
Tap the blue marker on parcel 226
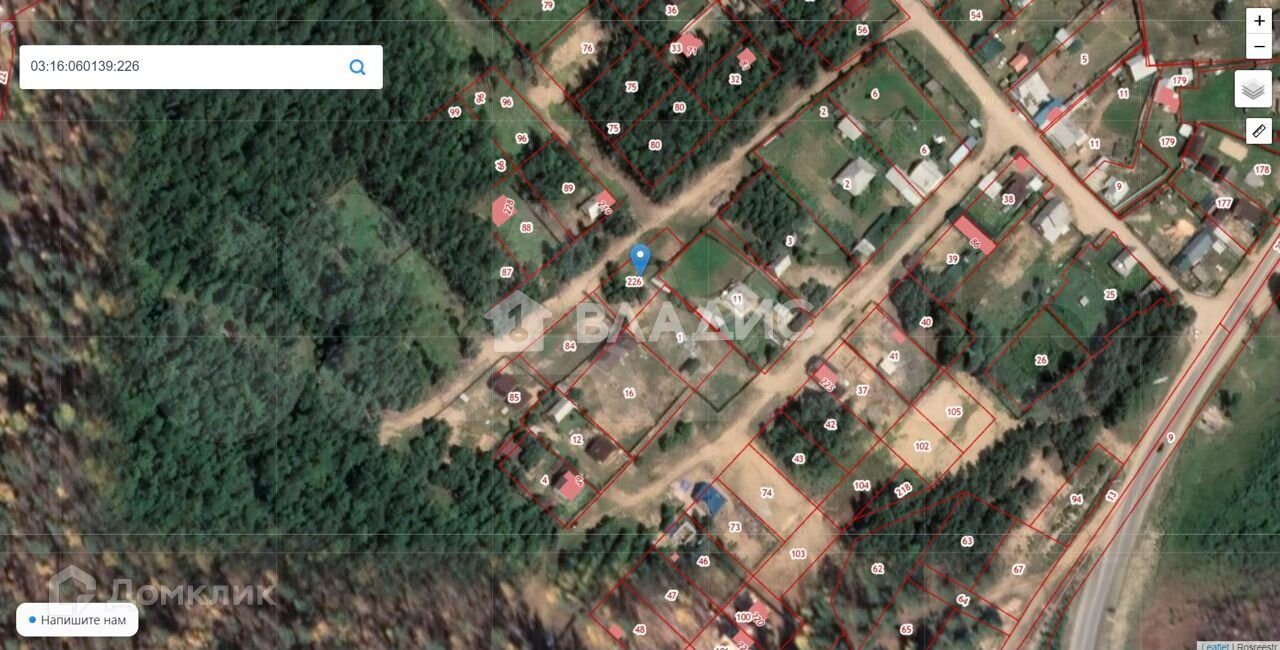tap(640, 259)
